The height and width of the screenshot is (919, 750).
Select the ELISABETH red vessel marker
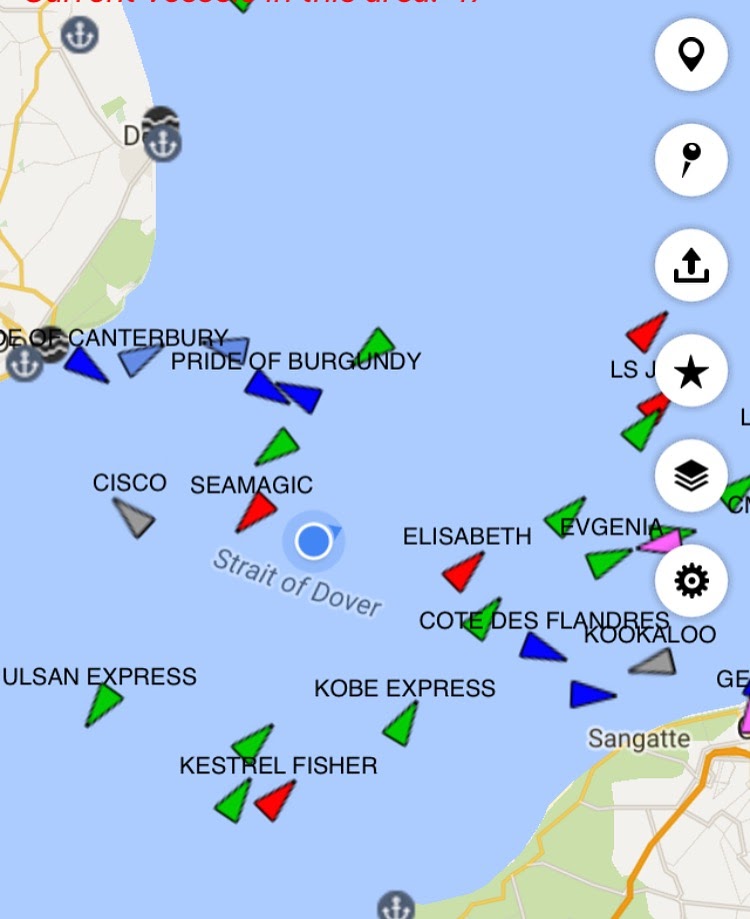[x=463, y=572]
